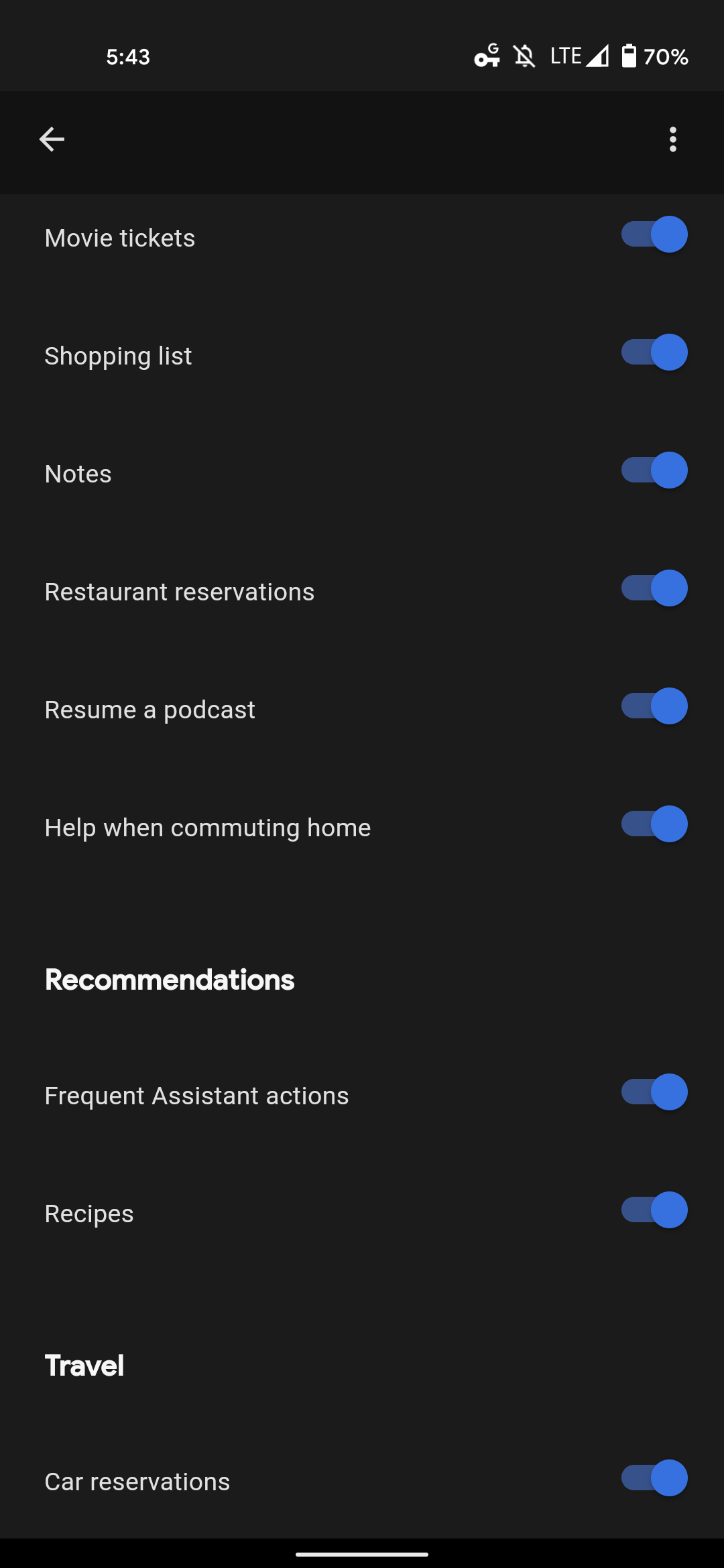
Task: Select the Notes list row
Action: point(268,473)
